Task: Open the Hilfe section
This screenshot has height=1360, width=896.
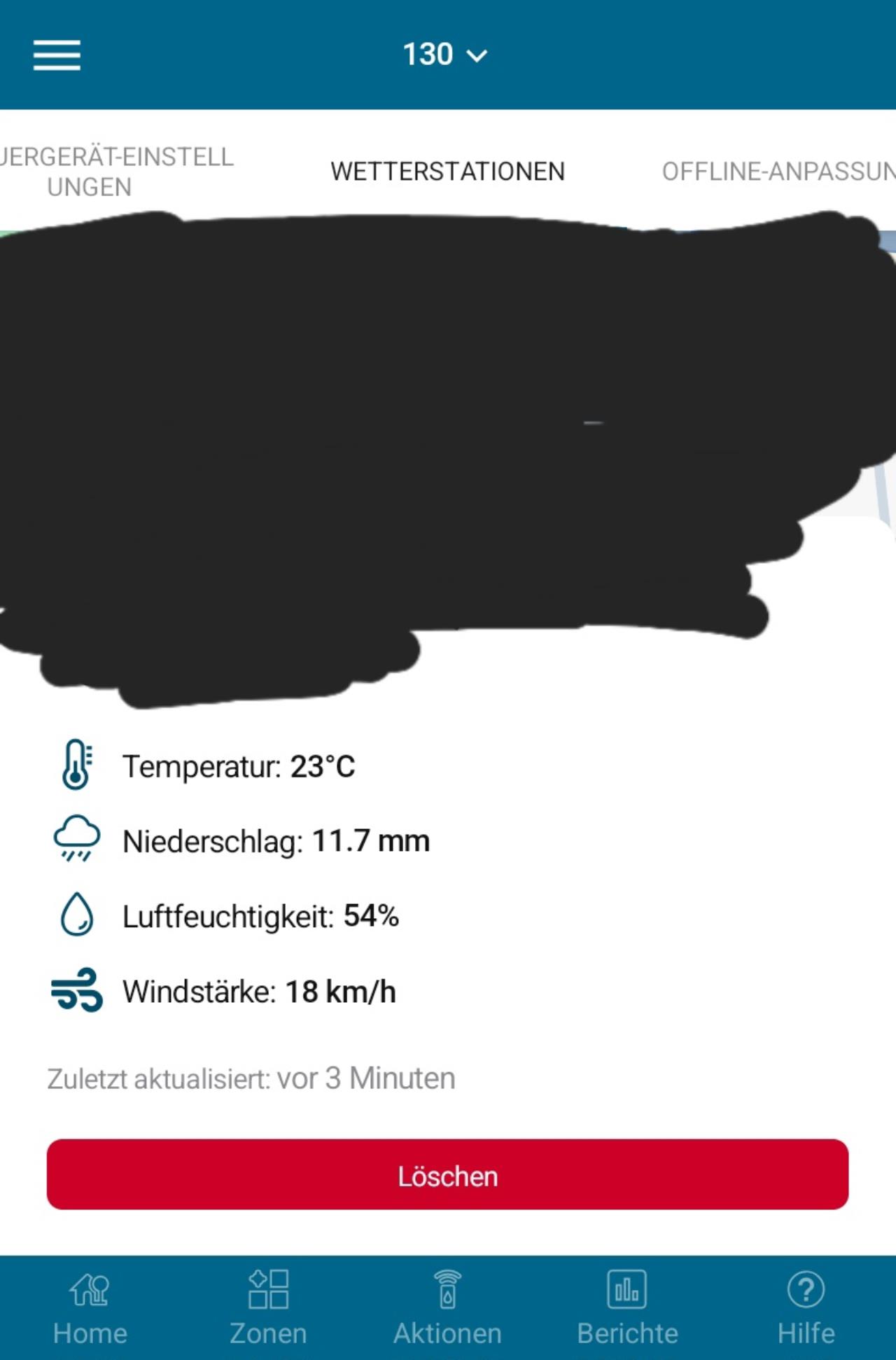Action: click(x=806, y=1307)
